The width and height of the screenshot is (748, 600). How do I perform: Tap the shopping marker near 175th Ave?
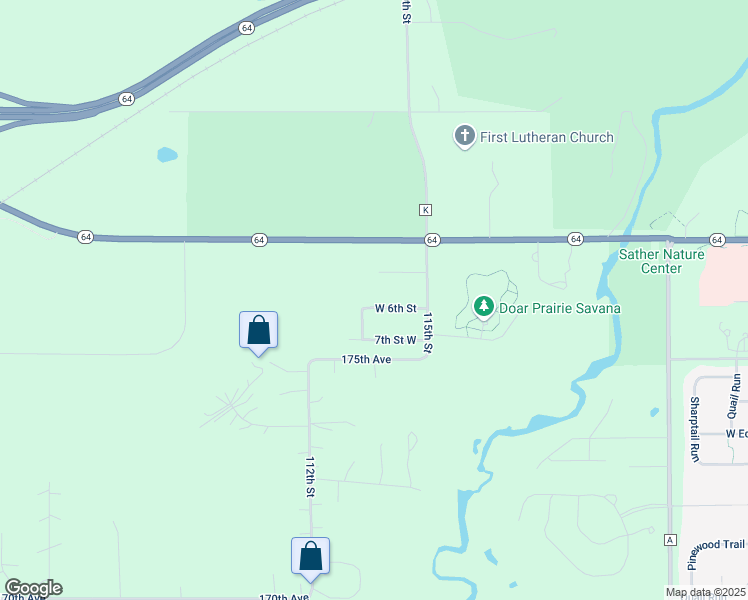[258, 330]
